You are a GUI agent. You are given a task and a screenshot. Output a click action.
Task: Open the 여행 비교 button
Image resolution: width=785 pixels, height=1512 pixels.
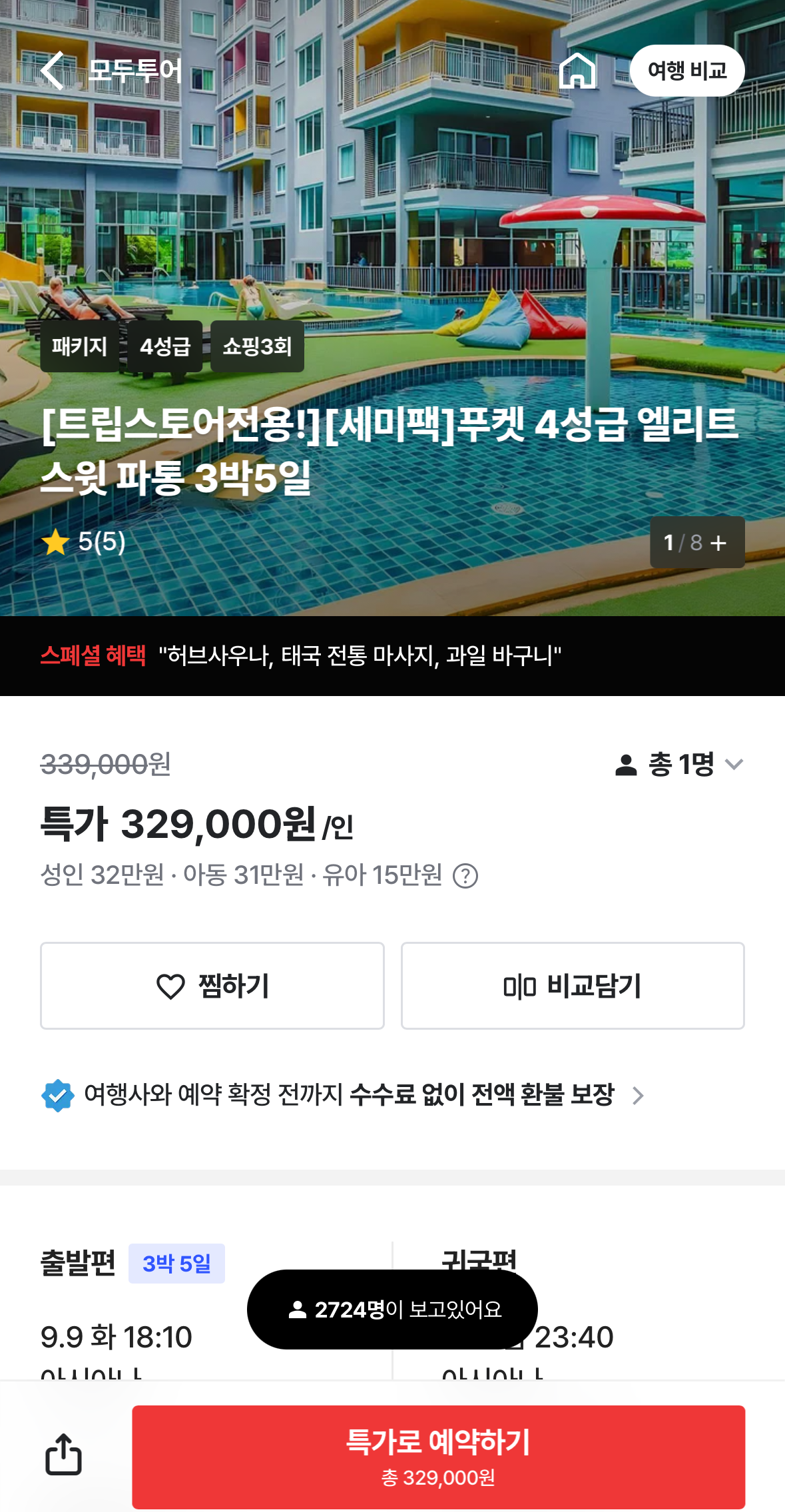point(686,71)
